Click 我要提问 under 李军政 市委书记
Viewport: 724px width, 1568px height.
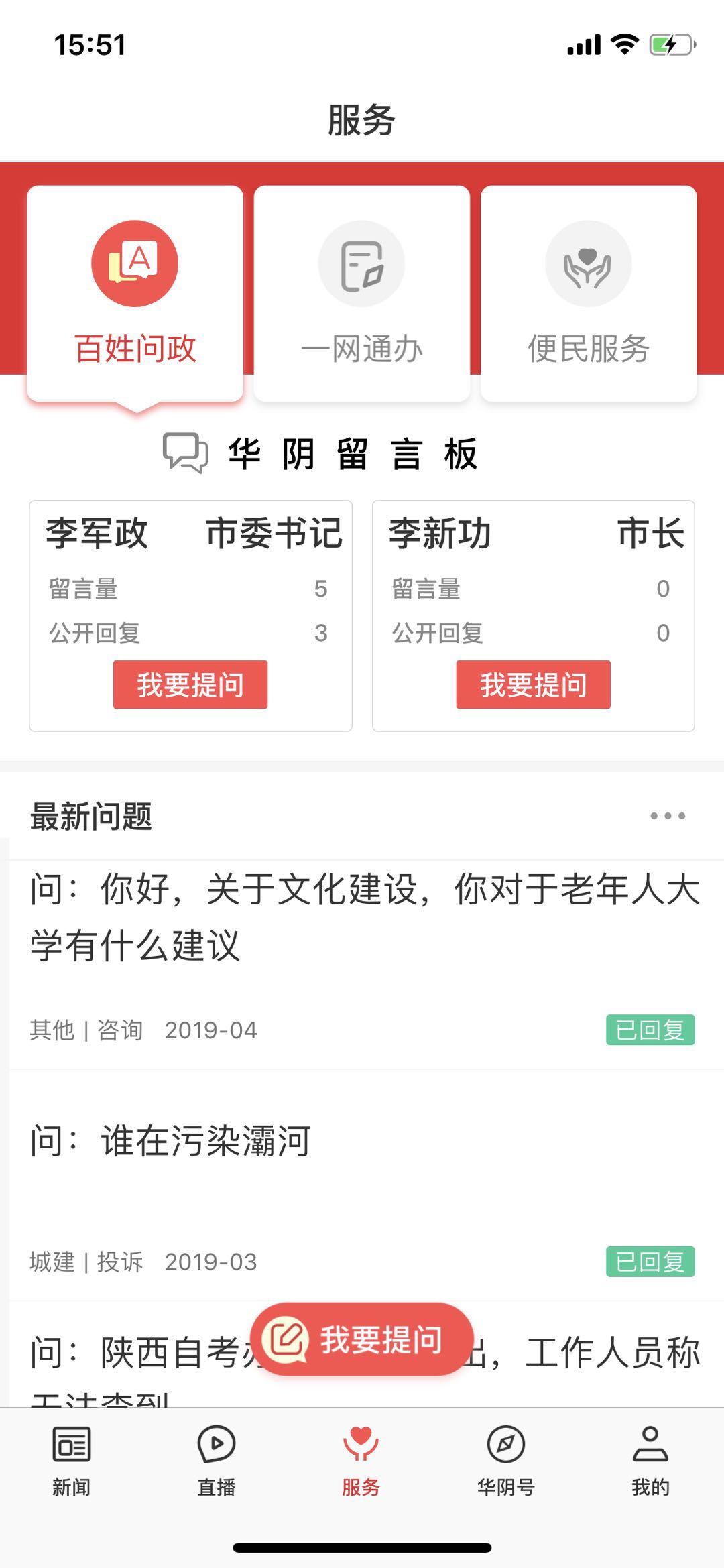190,684
